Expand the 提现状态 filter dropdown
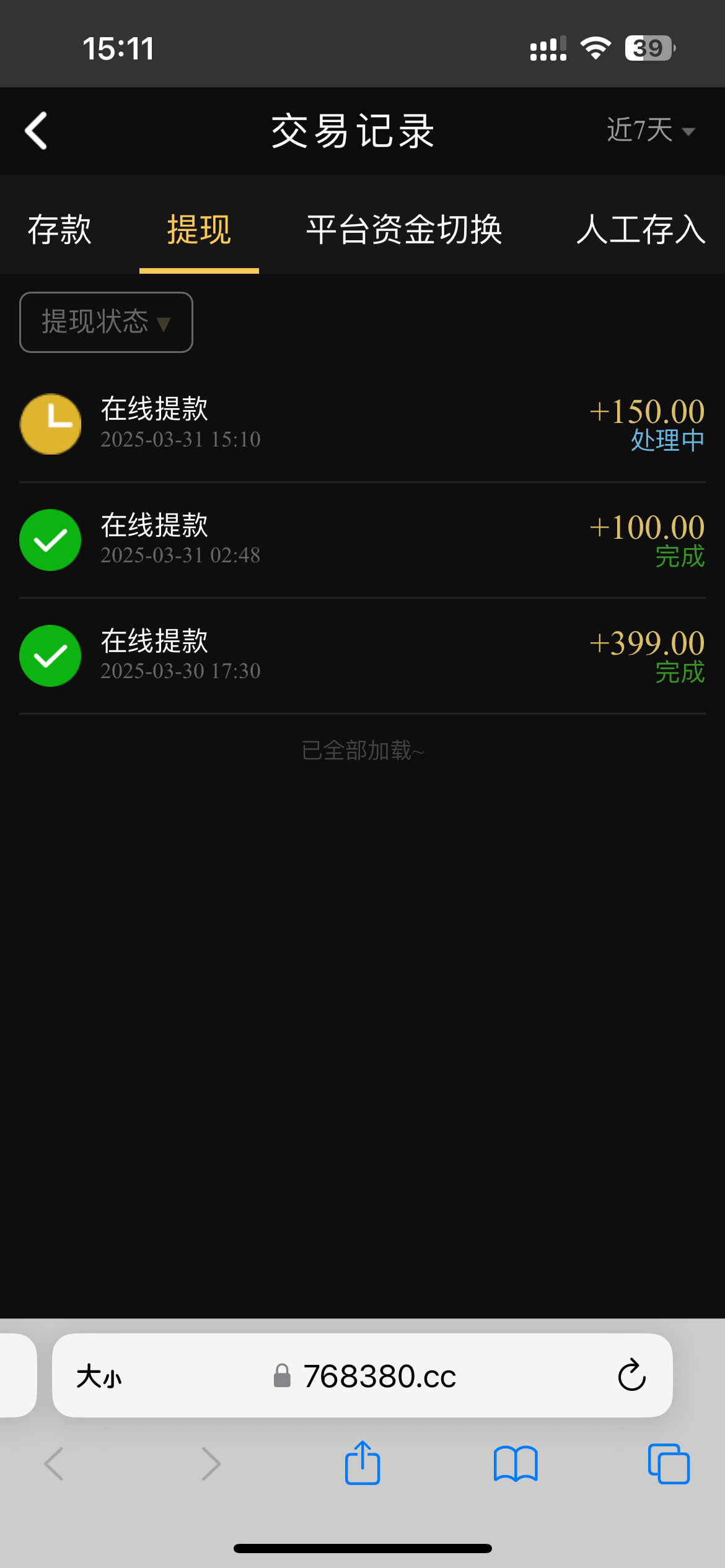This screenshot has width=725, height=1568. (106, 322)
